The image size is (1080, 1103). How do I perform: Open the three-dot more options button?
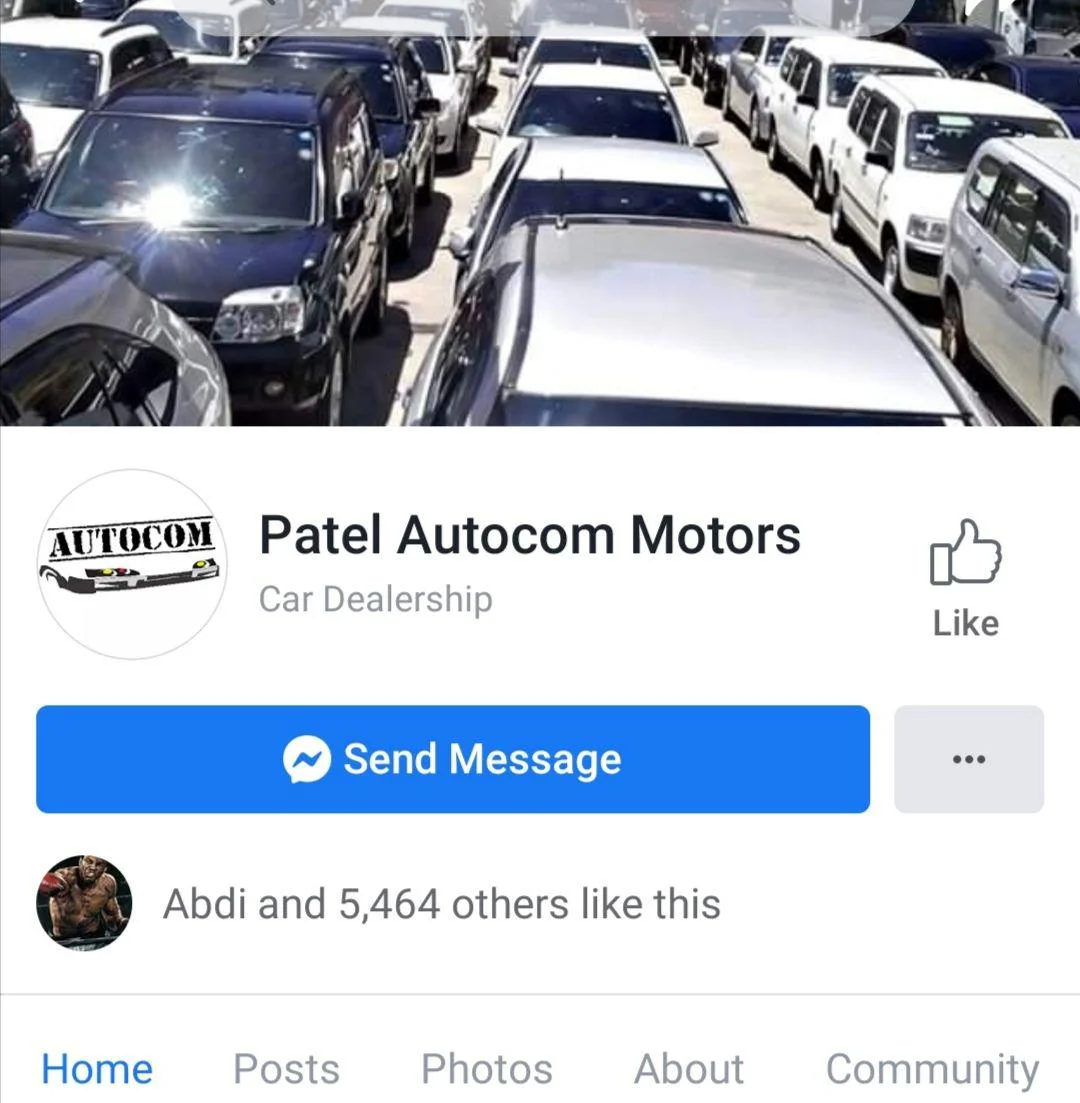[x=968, y=759]
